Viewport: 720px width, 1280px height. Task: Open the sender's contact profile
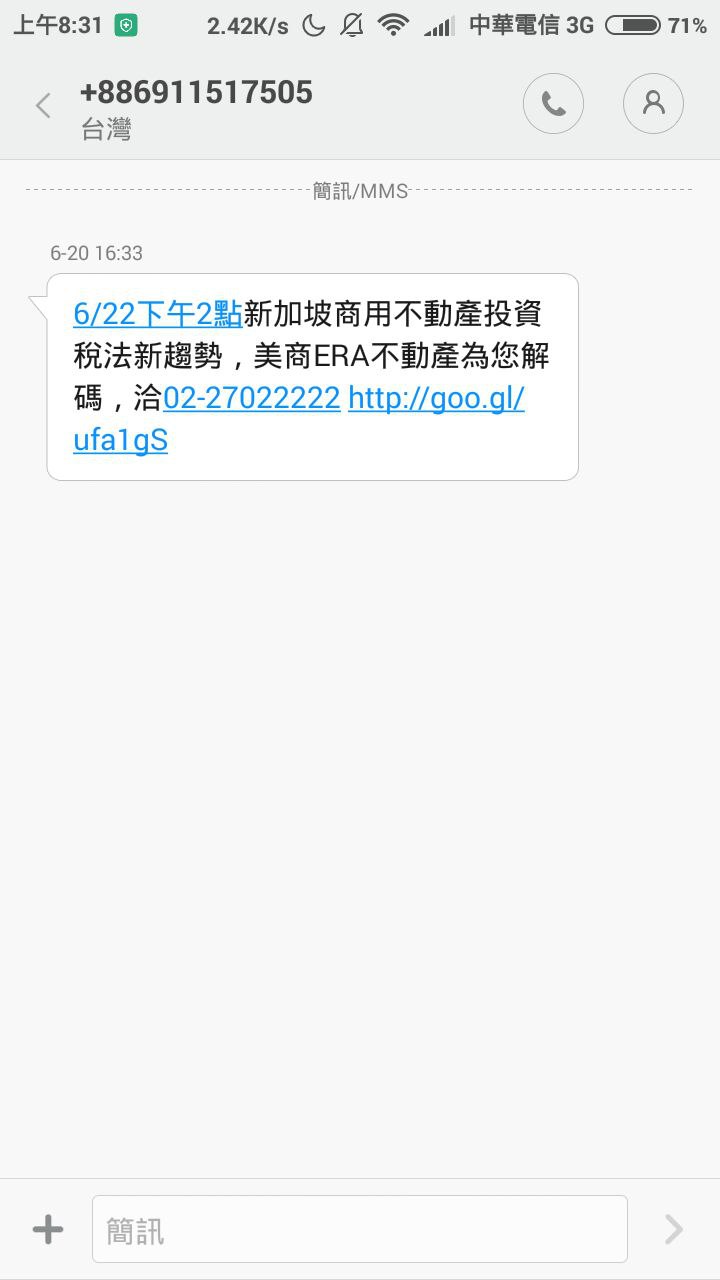tap(653, 103)
